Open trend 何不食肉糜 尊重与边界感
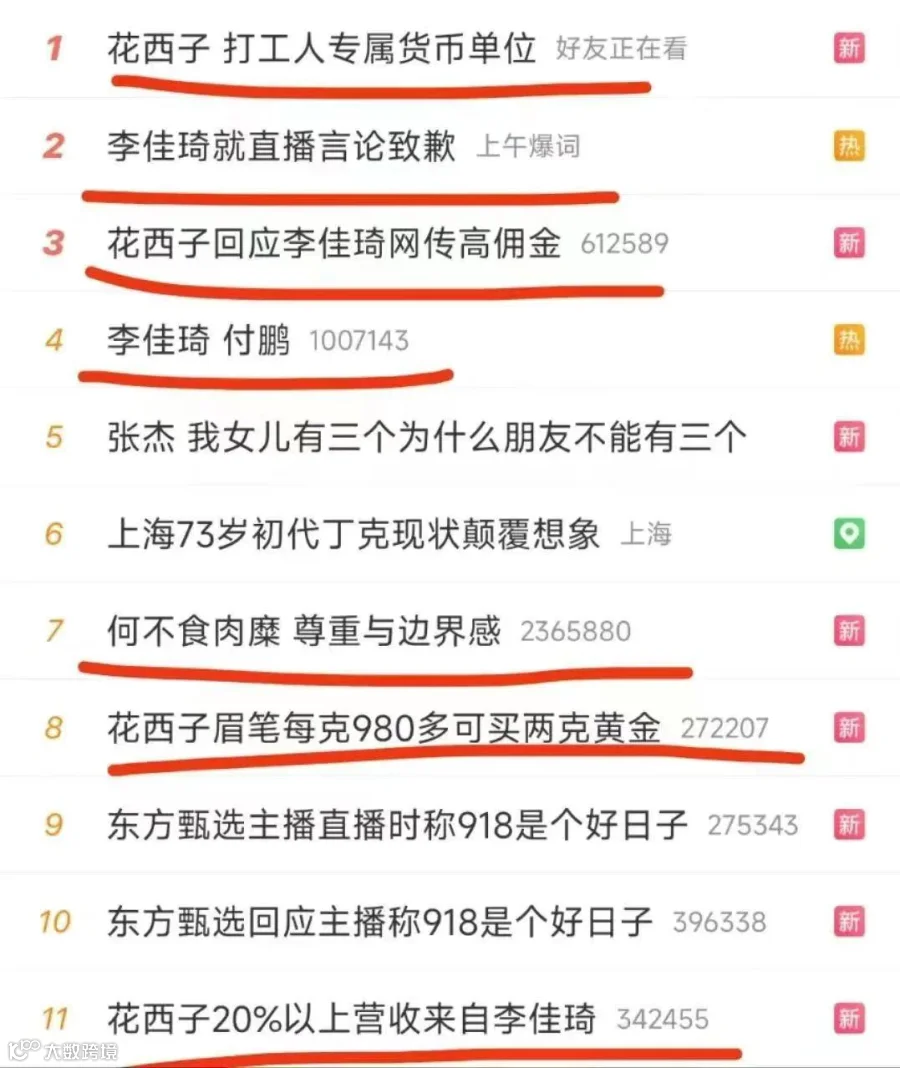Viewport: 900px width, 1068px height. click(304, 631)
